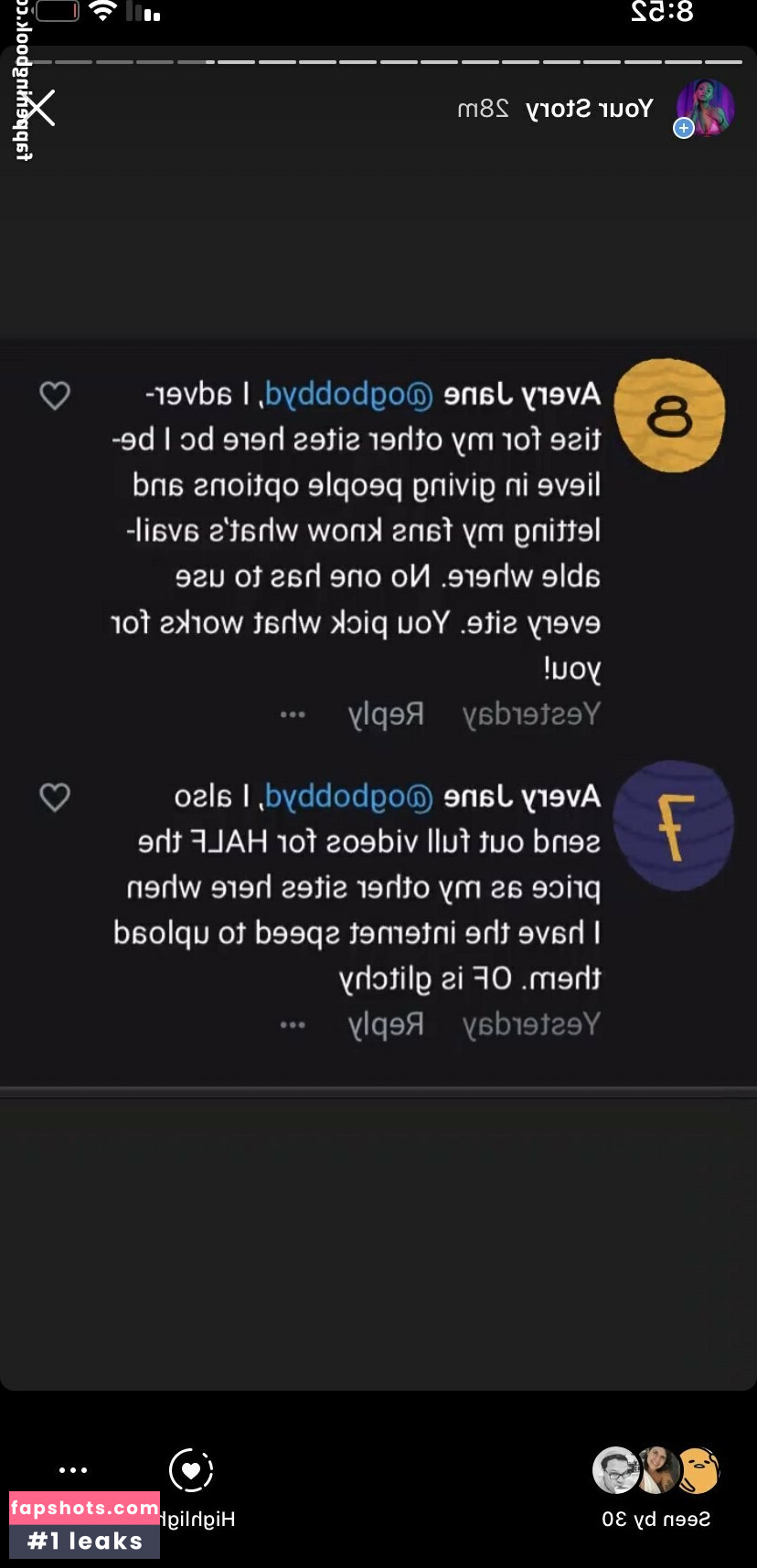Image resolution: width=757 pixels, height=1568 pixels.
Task: Reply to the second Avery Jane comment
Action: (x=384, y=1023)
